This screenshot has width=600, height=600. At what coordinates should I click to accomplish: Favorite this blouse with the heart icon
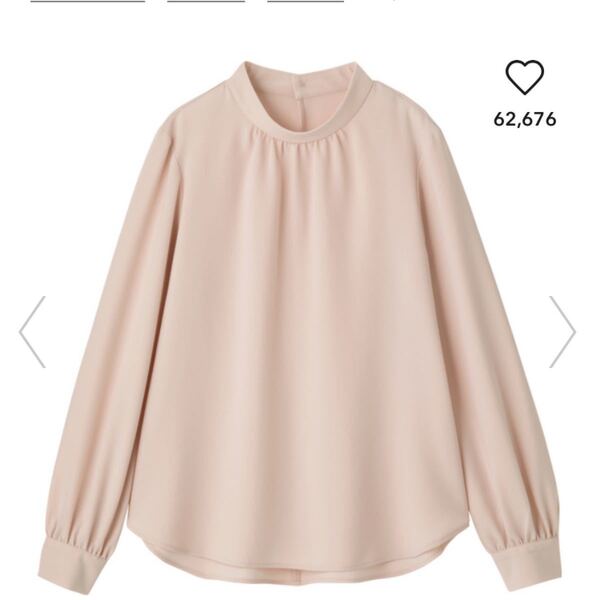[524, 77]
